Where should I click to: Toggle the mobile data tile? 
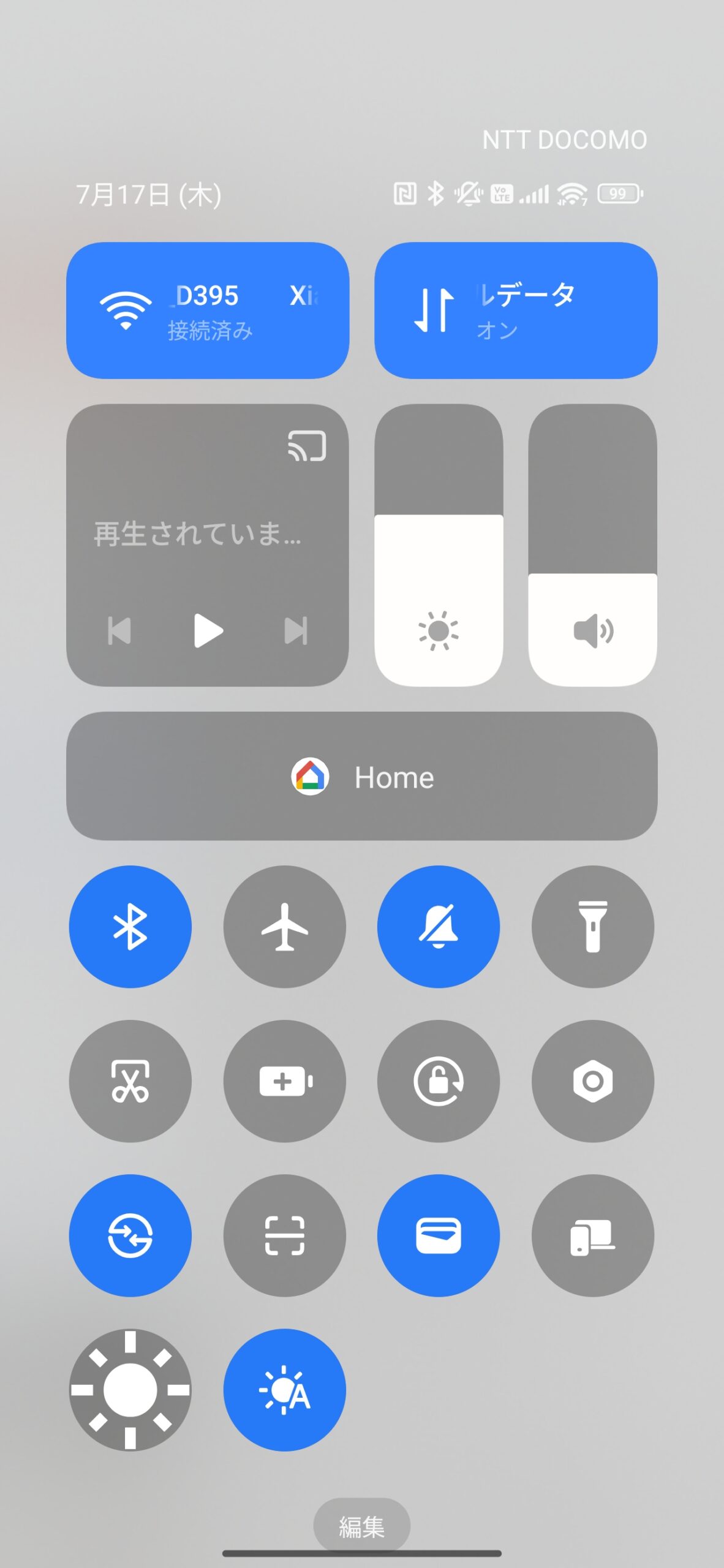(x=515, y=310)
